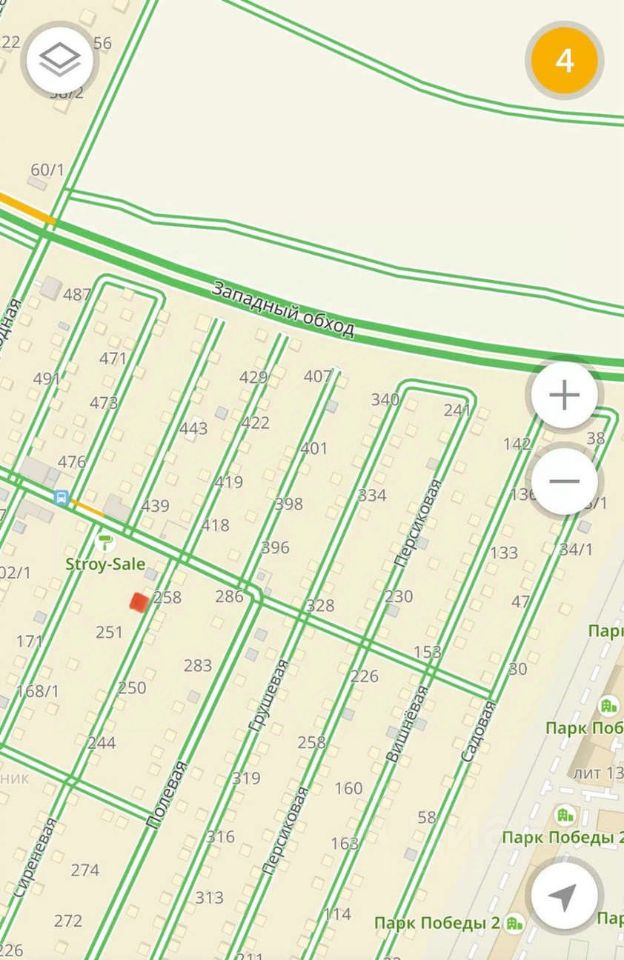Select the Парк Победы 2 marker
The height and width of the screenshot is (960, 624).
pyautogui.click(x=515, y=922)
